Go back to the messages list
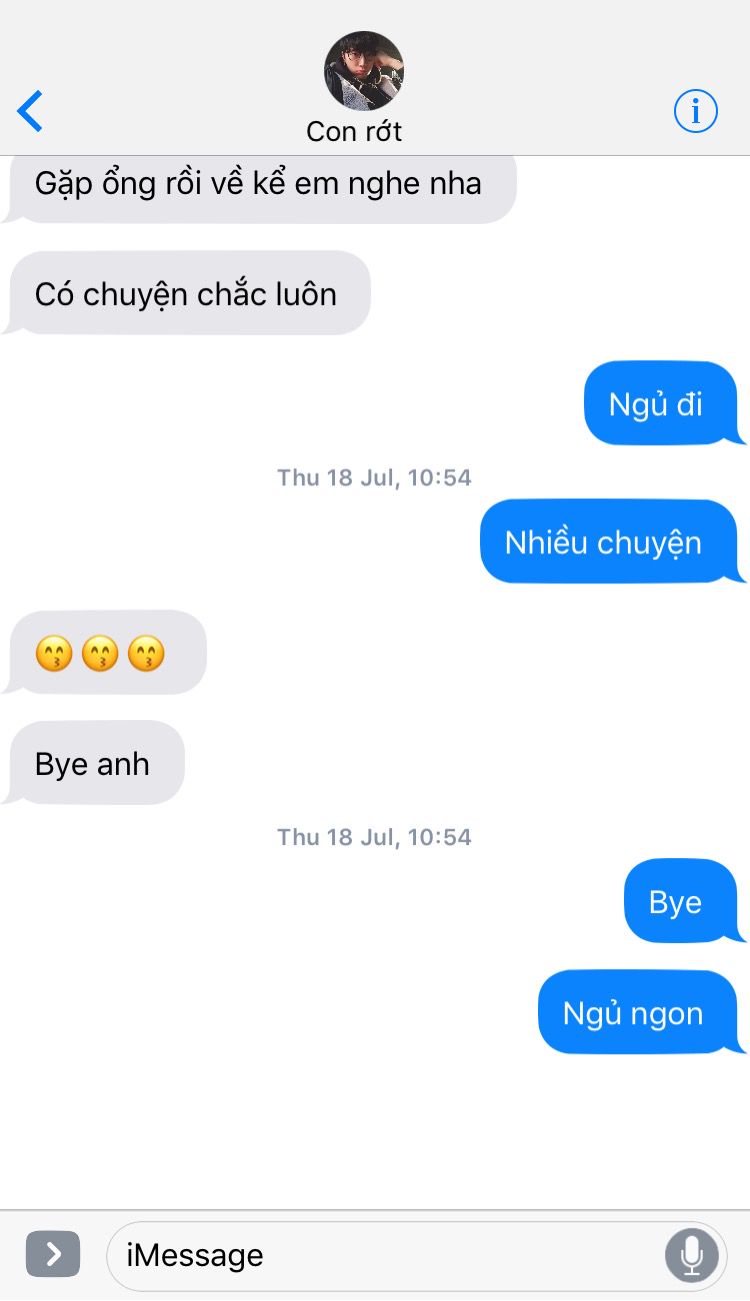The width and height of the screenshot is (750, 1301). coord(31,111)
